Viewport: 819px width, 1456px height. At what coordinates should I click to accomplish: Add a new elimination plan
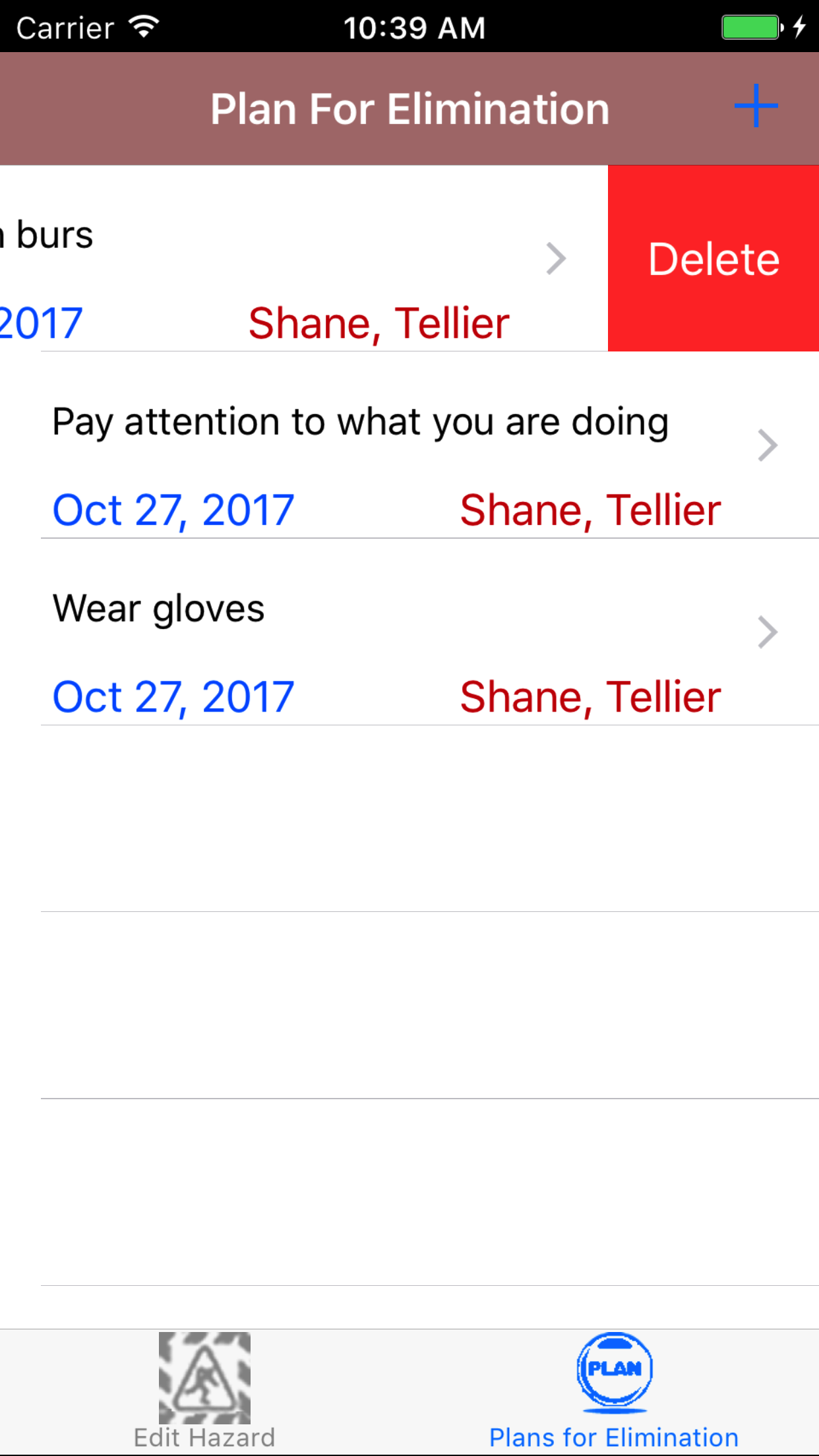coord(756,106)
